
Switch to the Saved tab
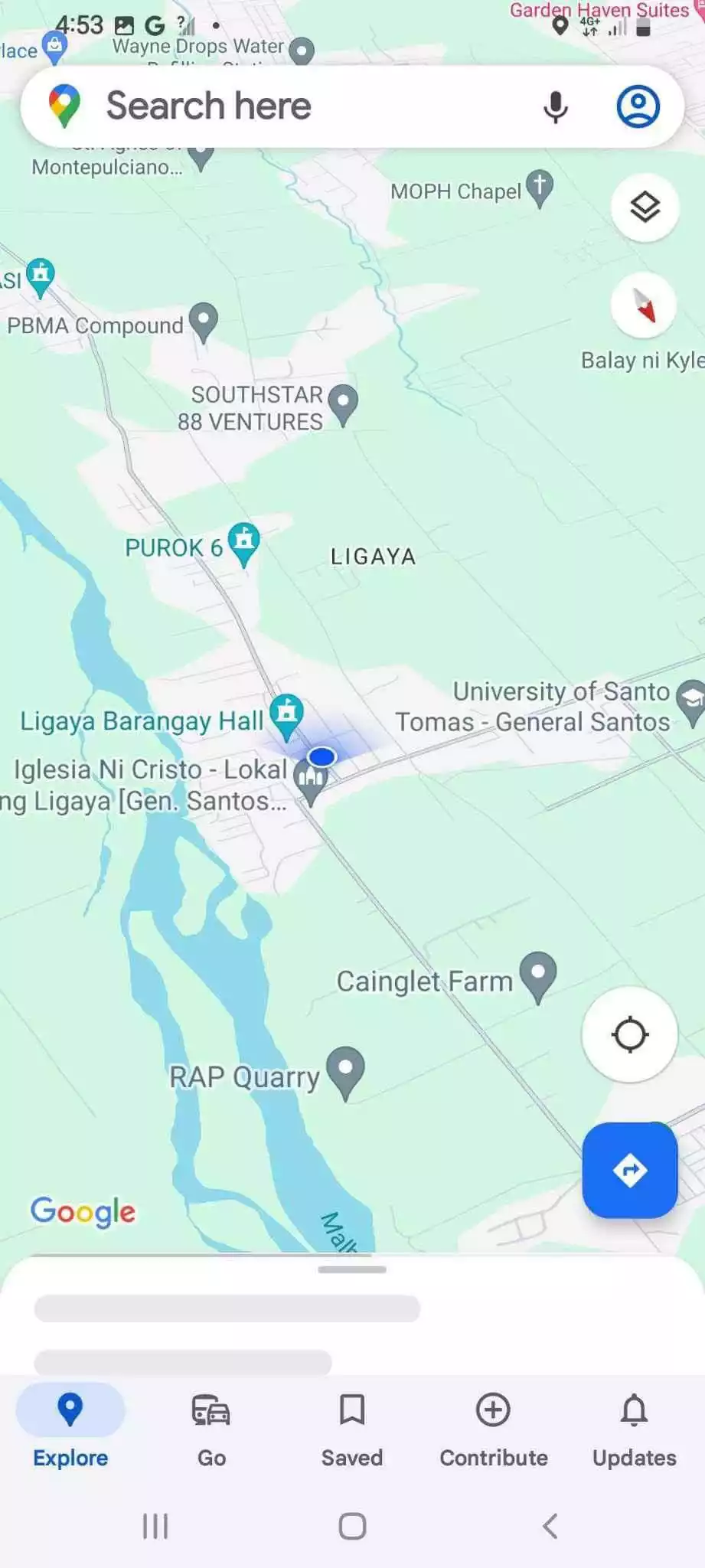coord(352,1429)
